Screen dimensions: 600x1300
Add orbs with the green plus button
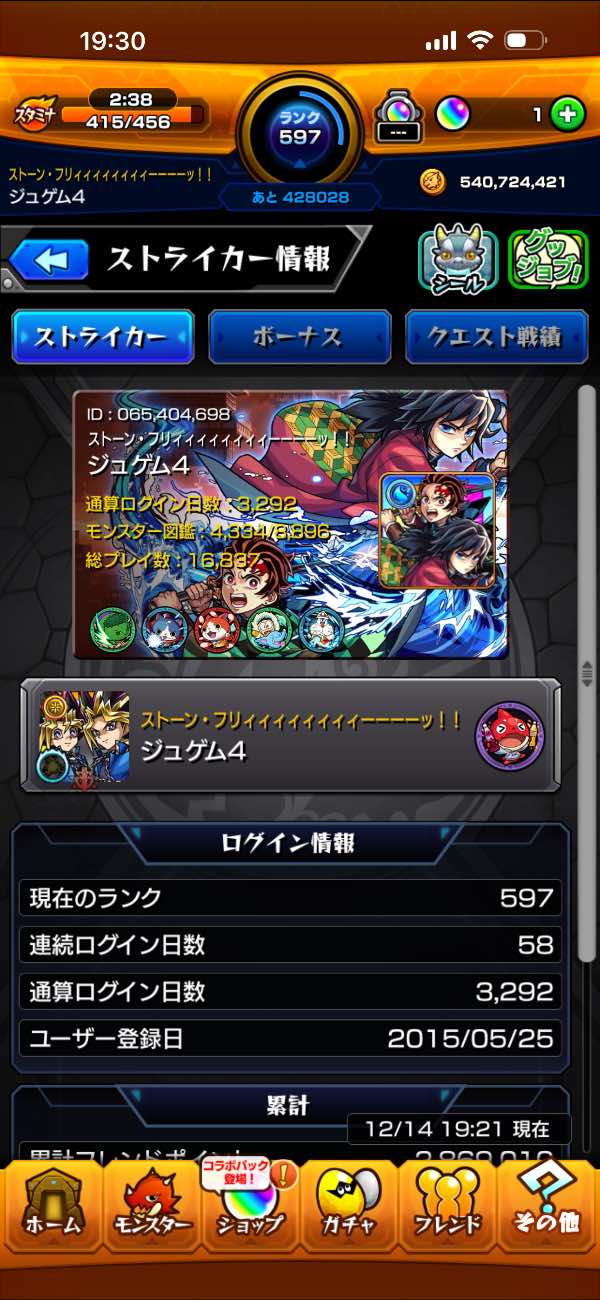[x=567, y=115]
